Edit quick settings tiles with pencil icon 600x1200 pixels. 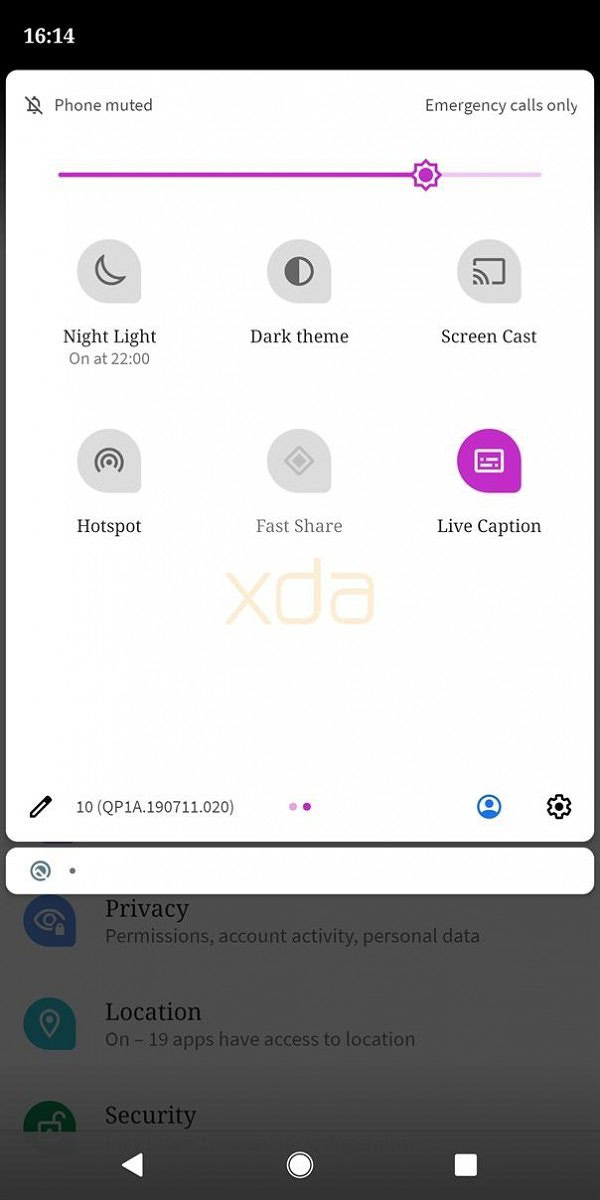pos(40,807)
